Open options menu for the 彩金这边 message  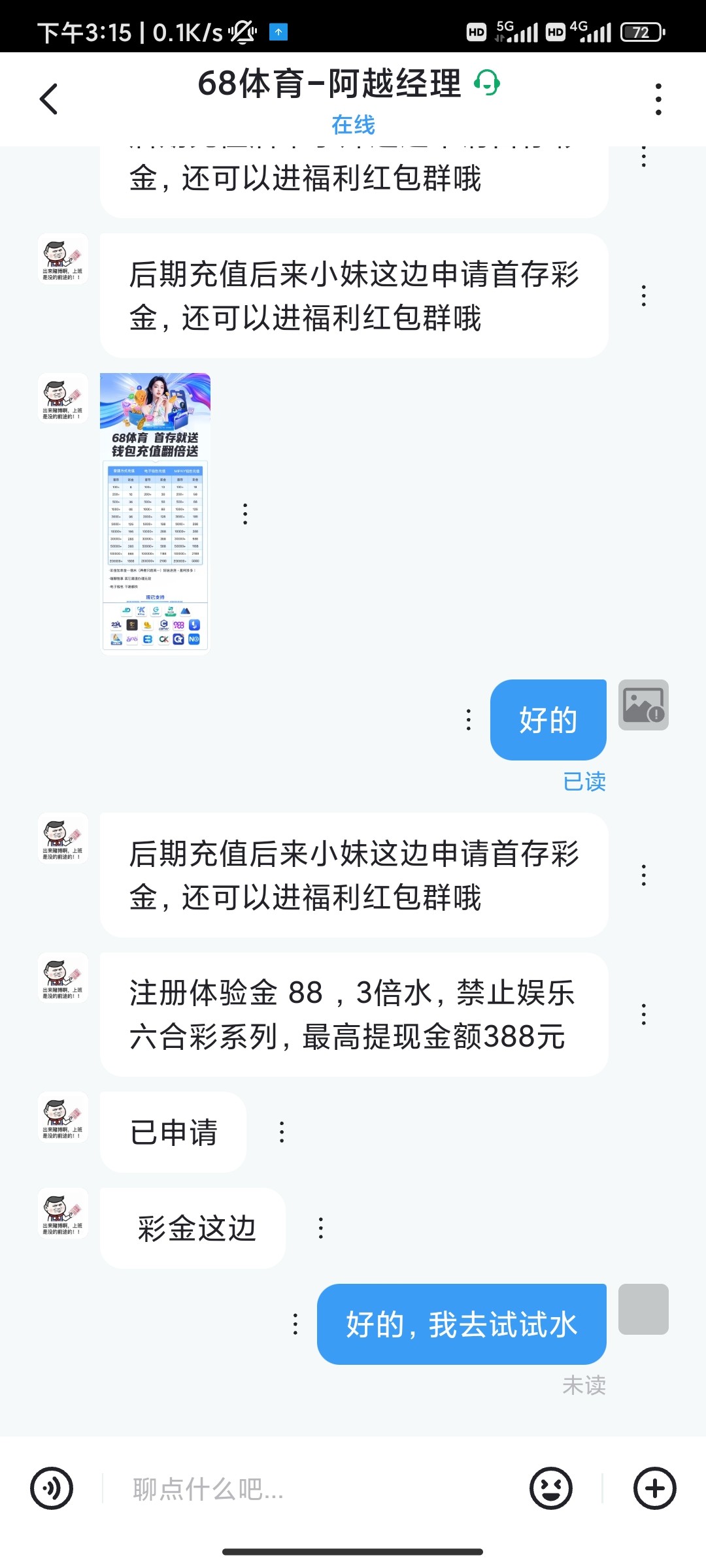tap(320, 1227)
